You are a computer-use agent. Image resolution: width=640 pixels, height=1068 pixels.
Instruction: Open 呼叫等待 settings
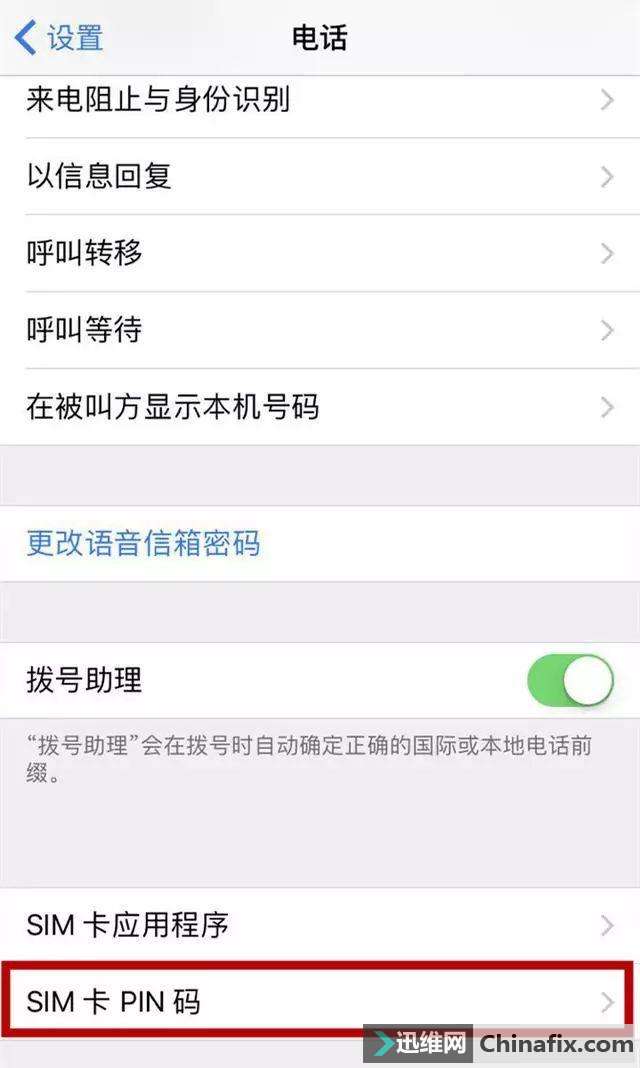[320, 330]
